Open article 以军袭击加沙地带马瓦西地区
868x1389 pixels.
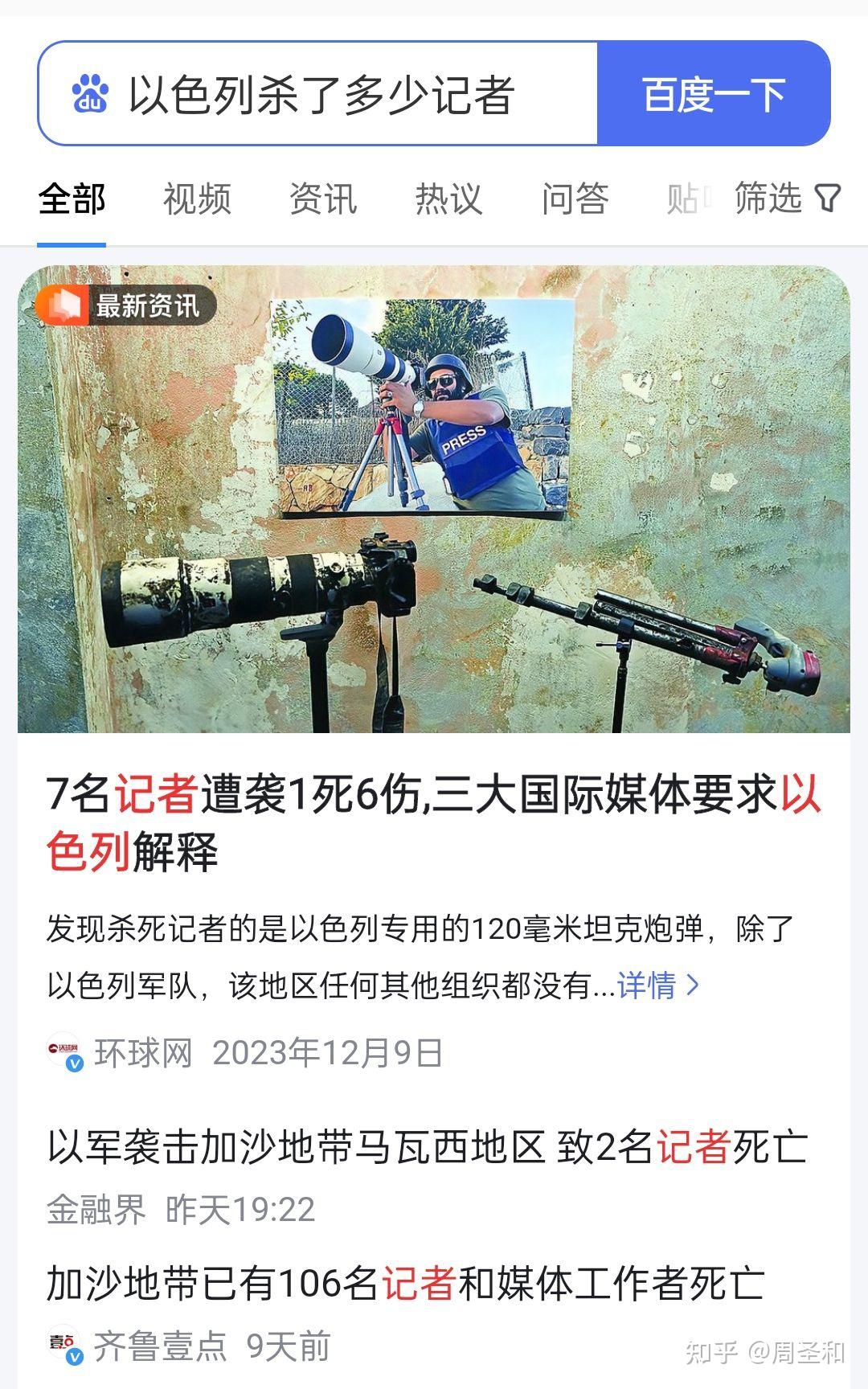(x=427, y=1147)
